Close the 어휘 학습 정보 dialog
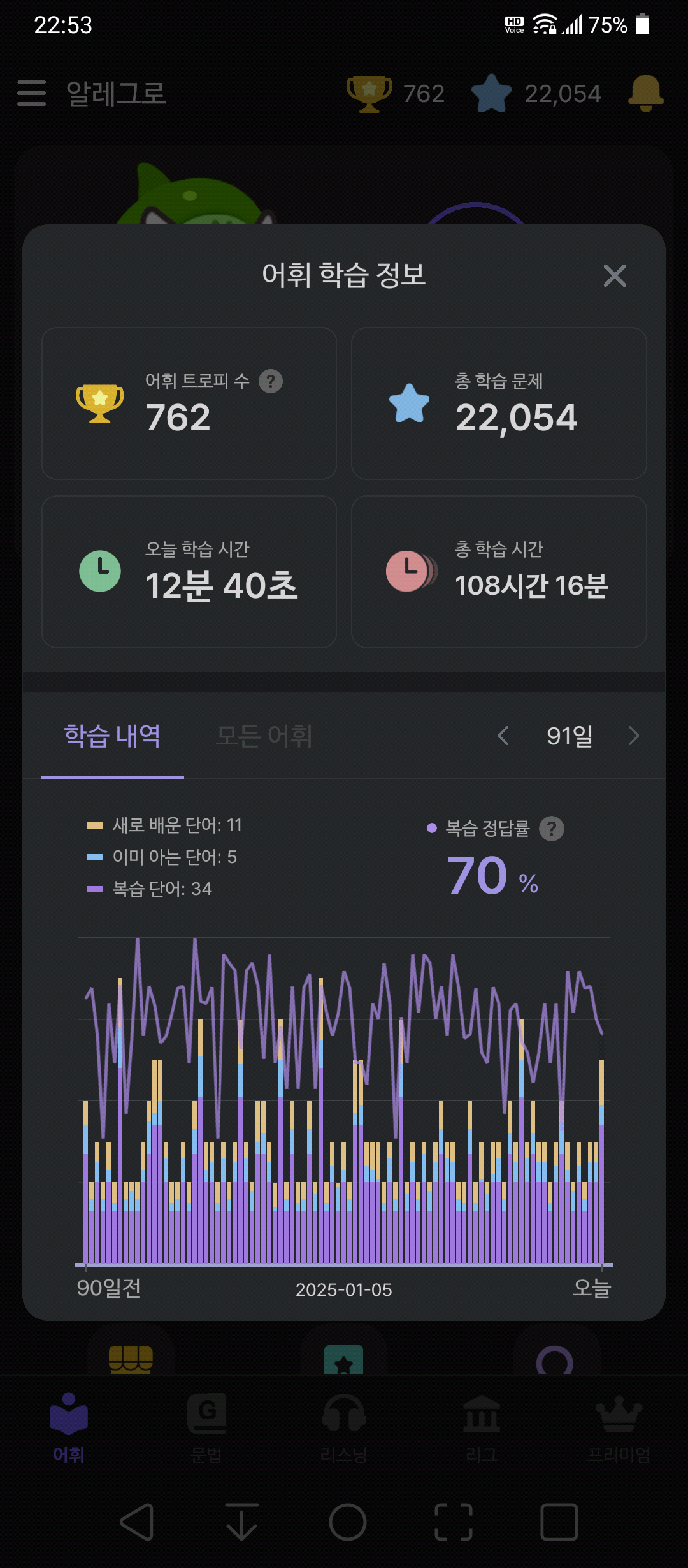 (615, 276)
